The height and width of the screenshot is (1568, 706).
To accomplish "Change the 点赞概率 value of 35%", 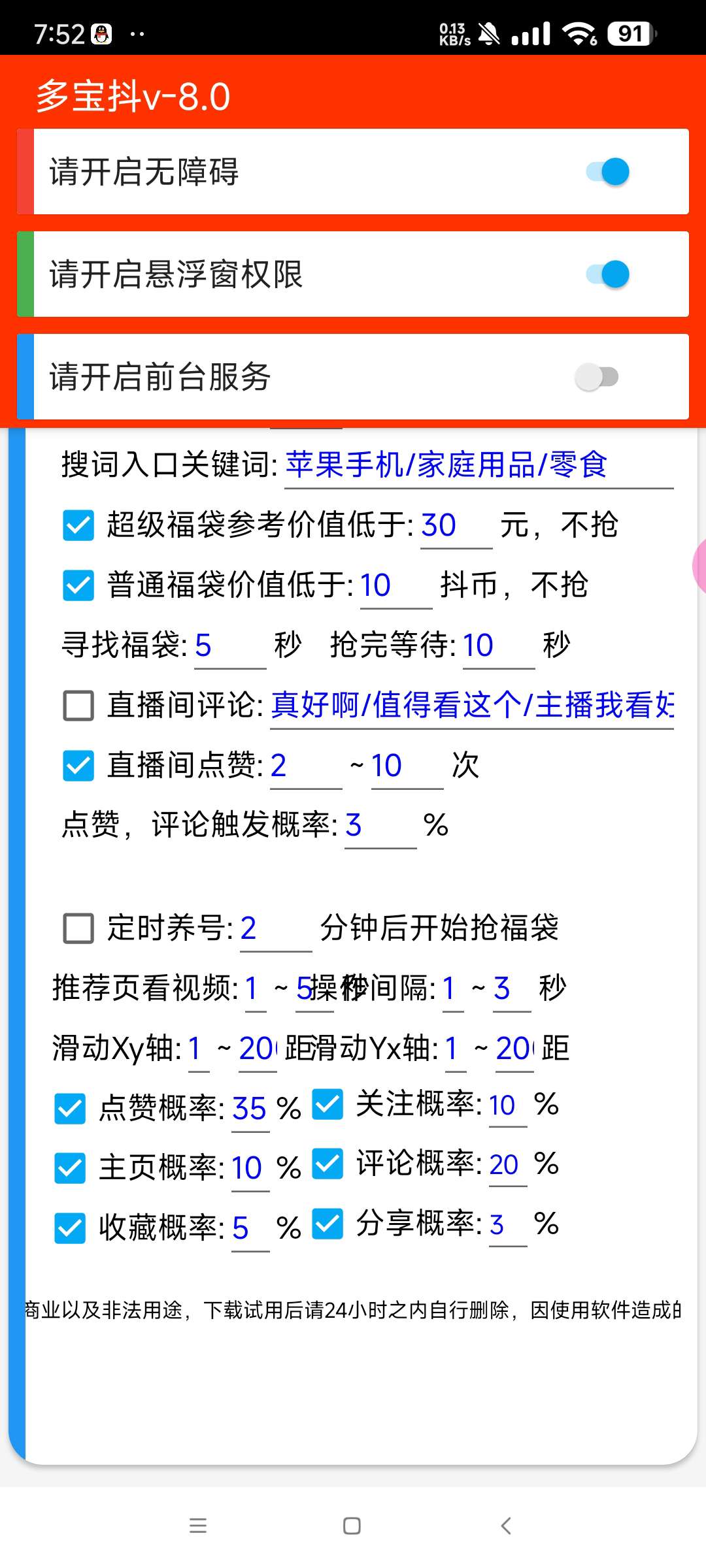I will (249, 1106).
